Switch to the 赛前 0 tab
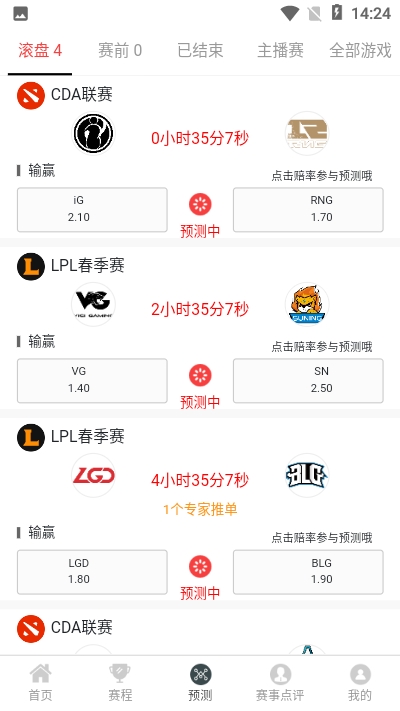This screenshot has height=711, width=400. click(x=120, y=50)
